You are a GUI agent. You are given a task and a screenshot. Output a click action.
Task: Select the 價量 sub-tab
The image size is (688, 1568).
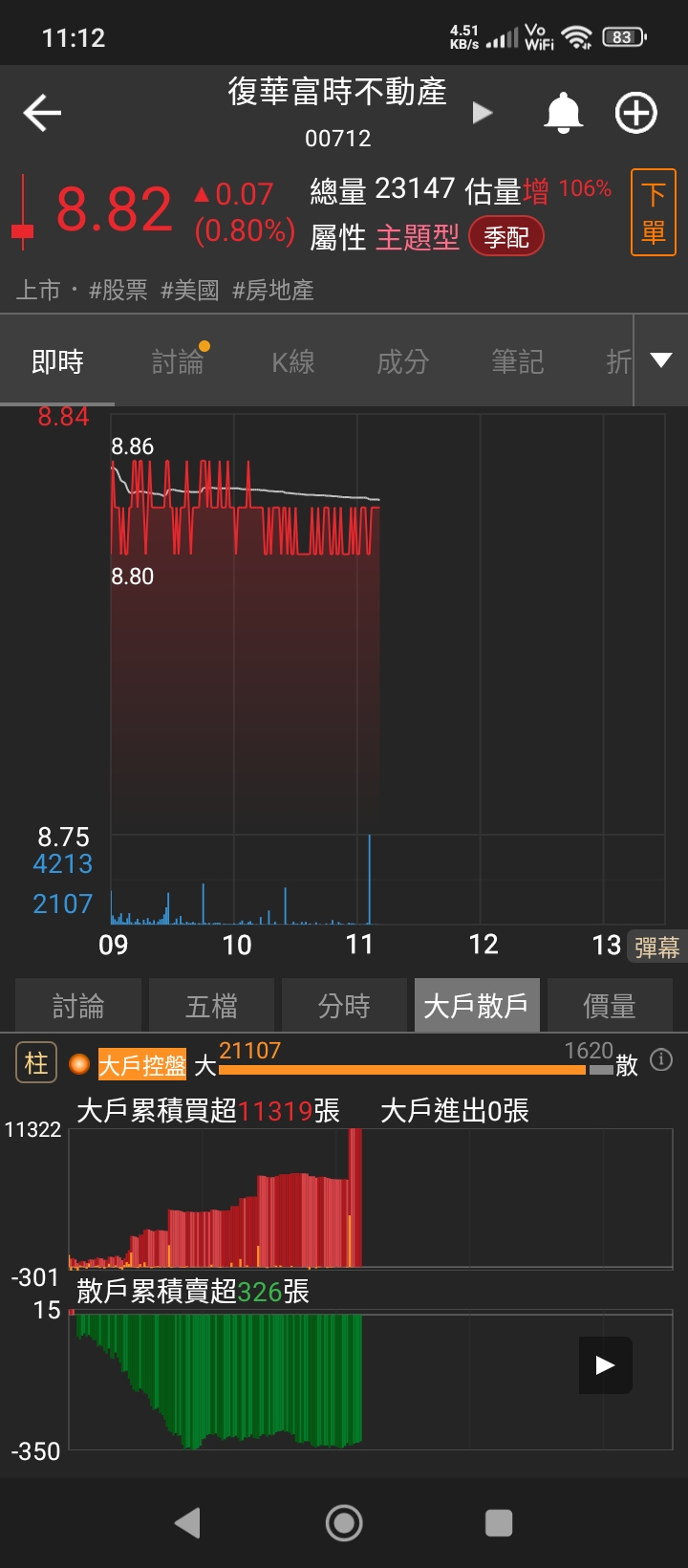[x=610, y=1006]
